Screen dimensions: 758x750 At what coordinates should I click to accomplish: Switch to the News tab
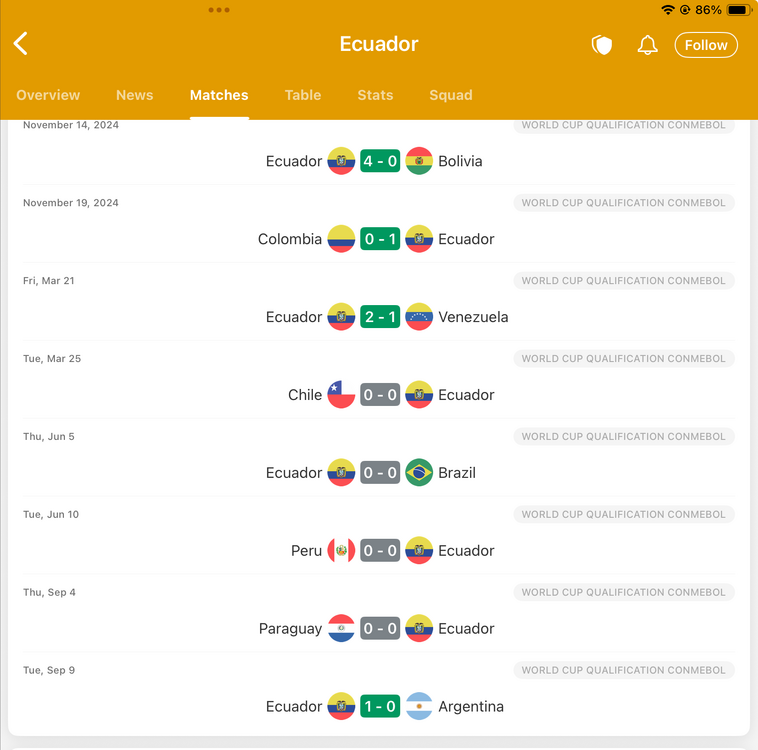tap(134, 95)
